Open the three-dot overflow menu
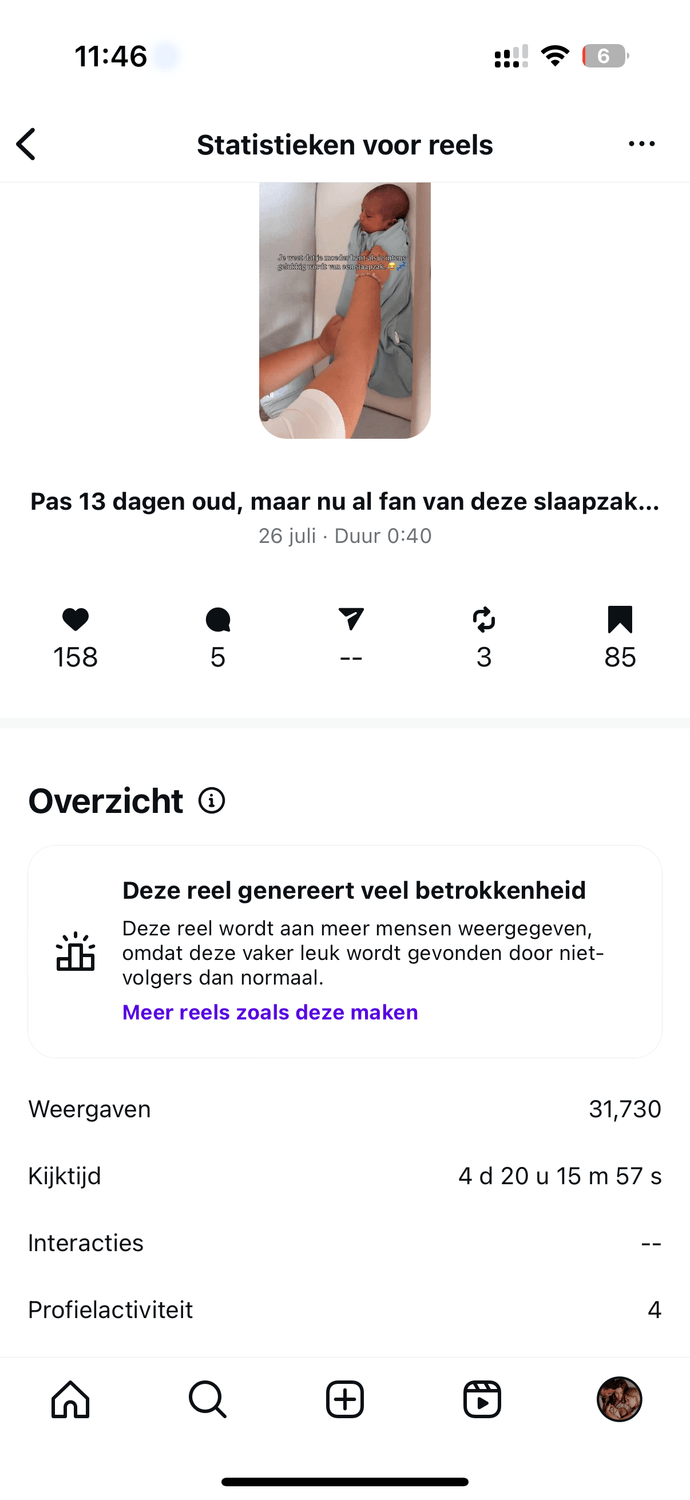Viewport: 690px width, 1500px height. point(641,144)
